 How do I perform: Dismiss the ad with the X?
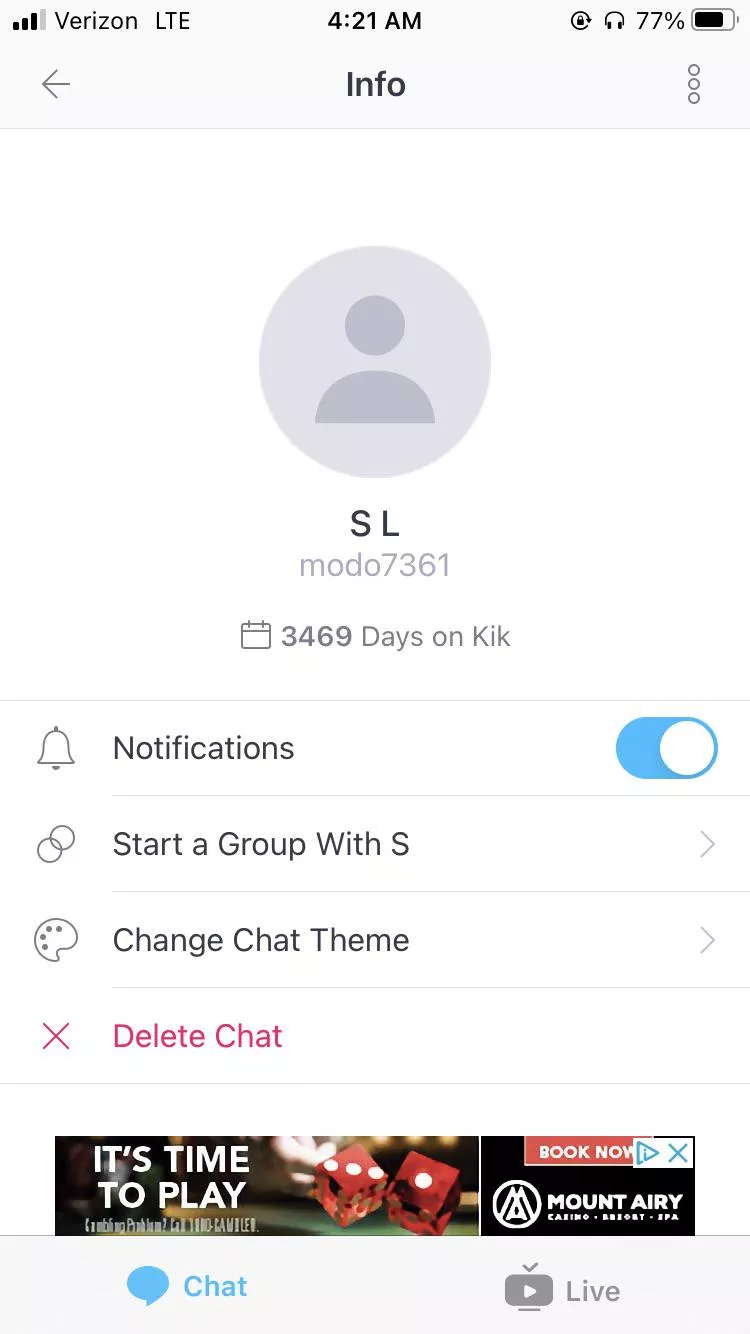coord(679,1153)
